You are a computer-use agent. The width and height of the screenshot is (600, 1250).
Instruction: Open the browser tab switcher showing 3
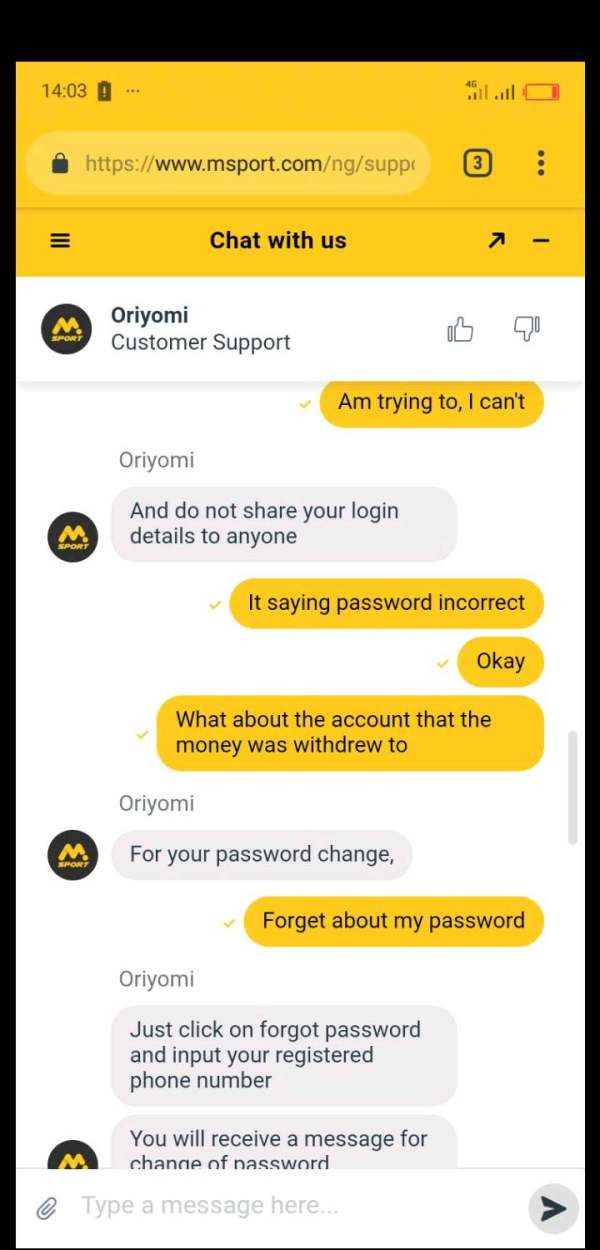pyautogui.click(x=478, y=163)
